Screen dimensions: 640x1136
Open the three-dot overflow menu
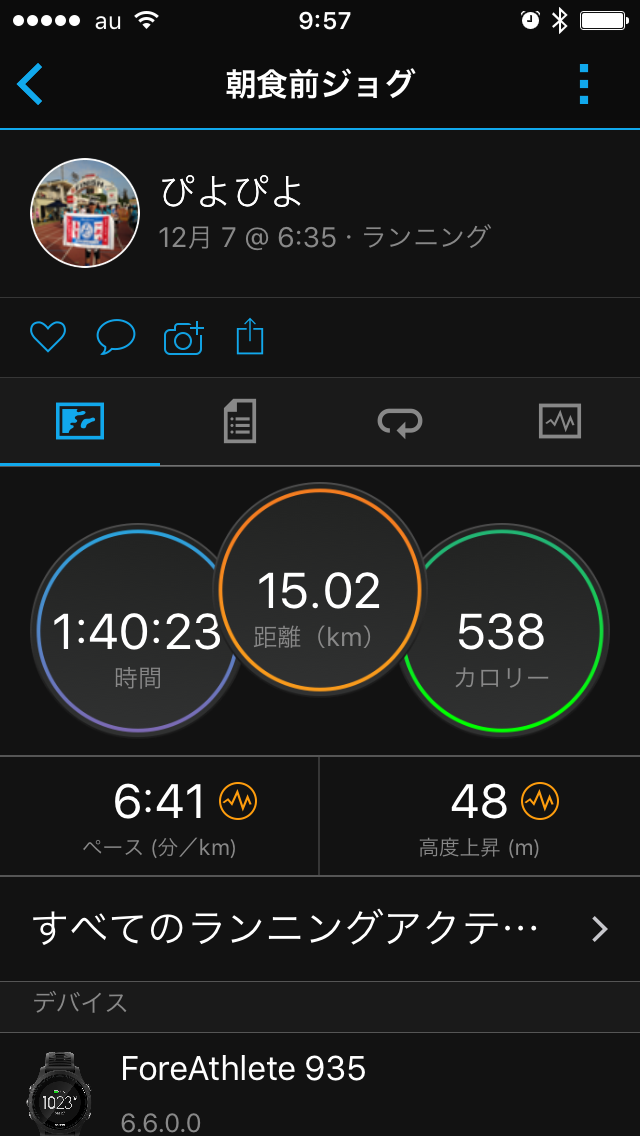tap(585, 84)
